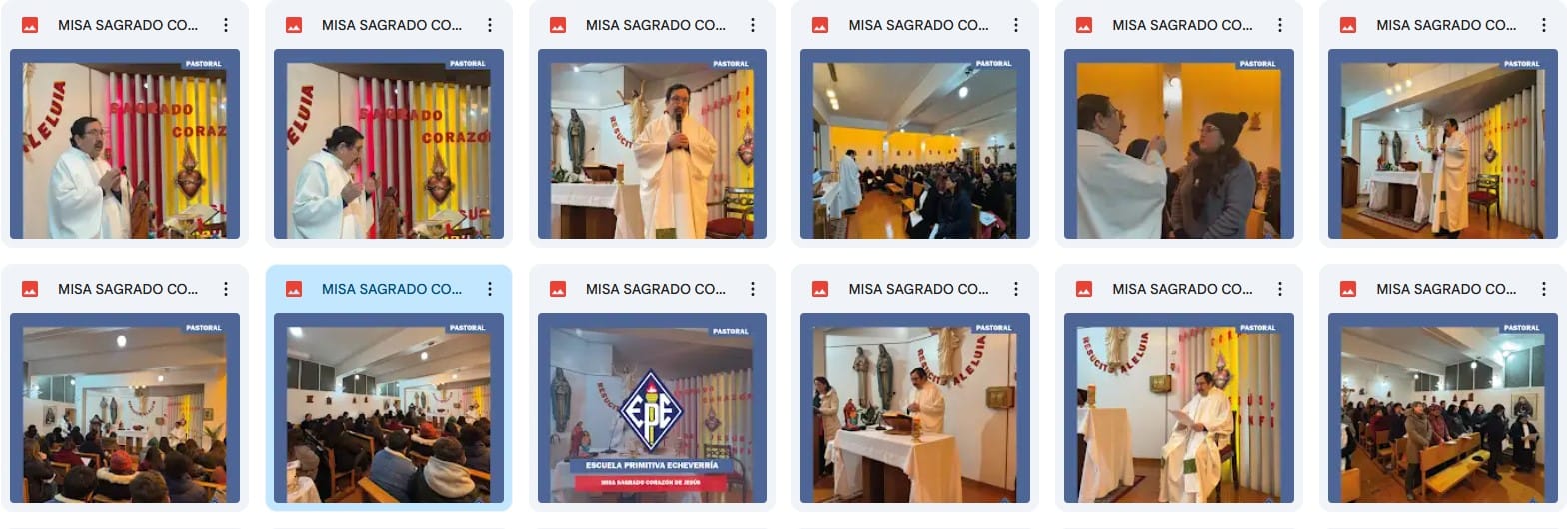1568x529 pixels.
Task: Open more options for the seated priest photo
Action: (1280, 289)
